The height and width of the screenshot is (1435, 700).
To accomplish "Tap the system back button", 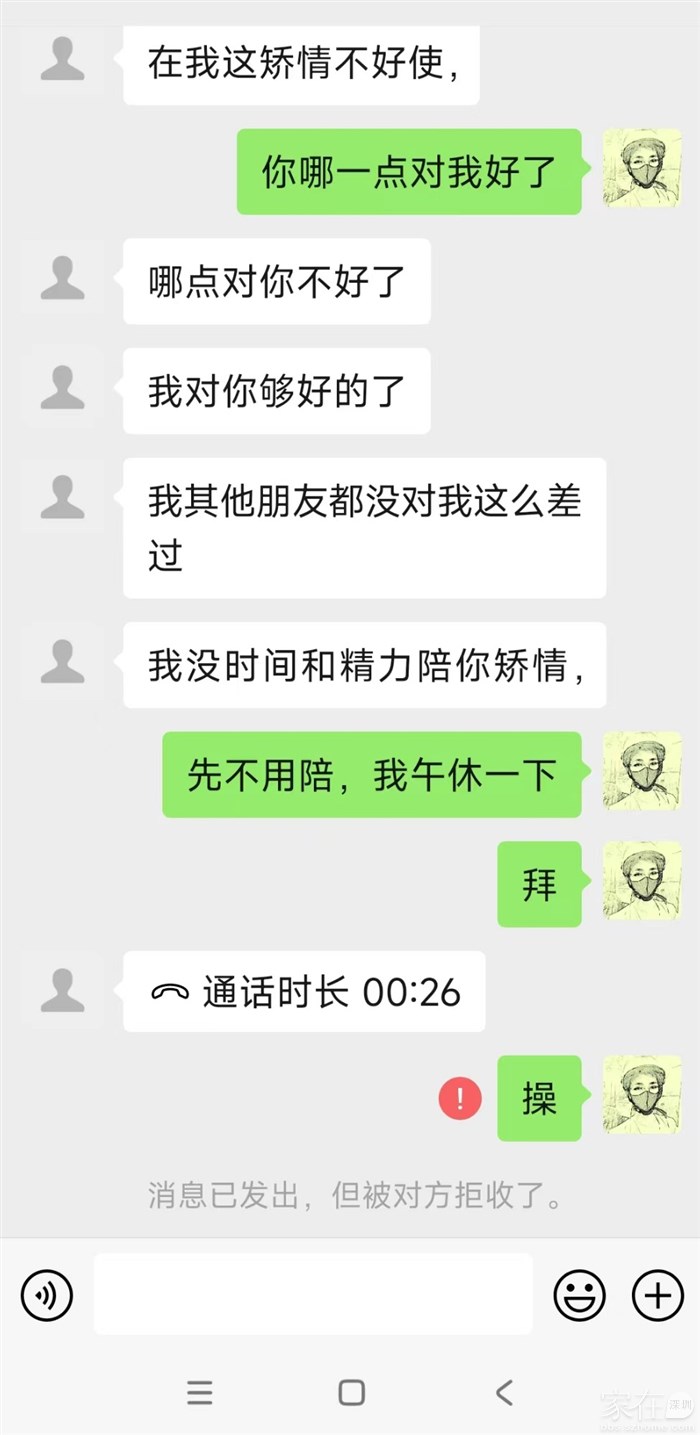I will click(504, 1391).
